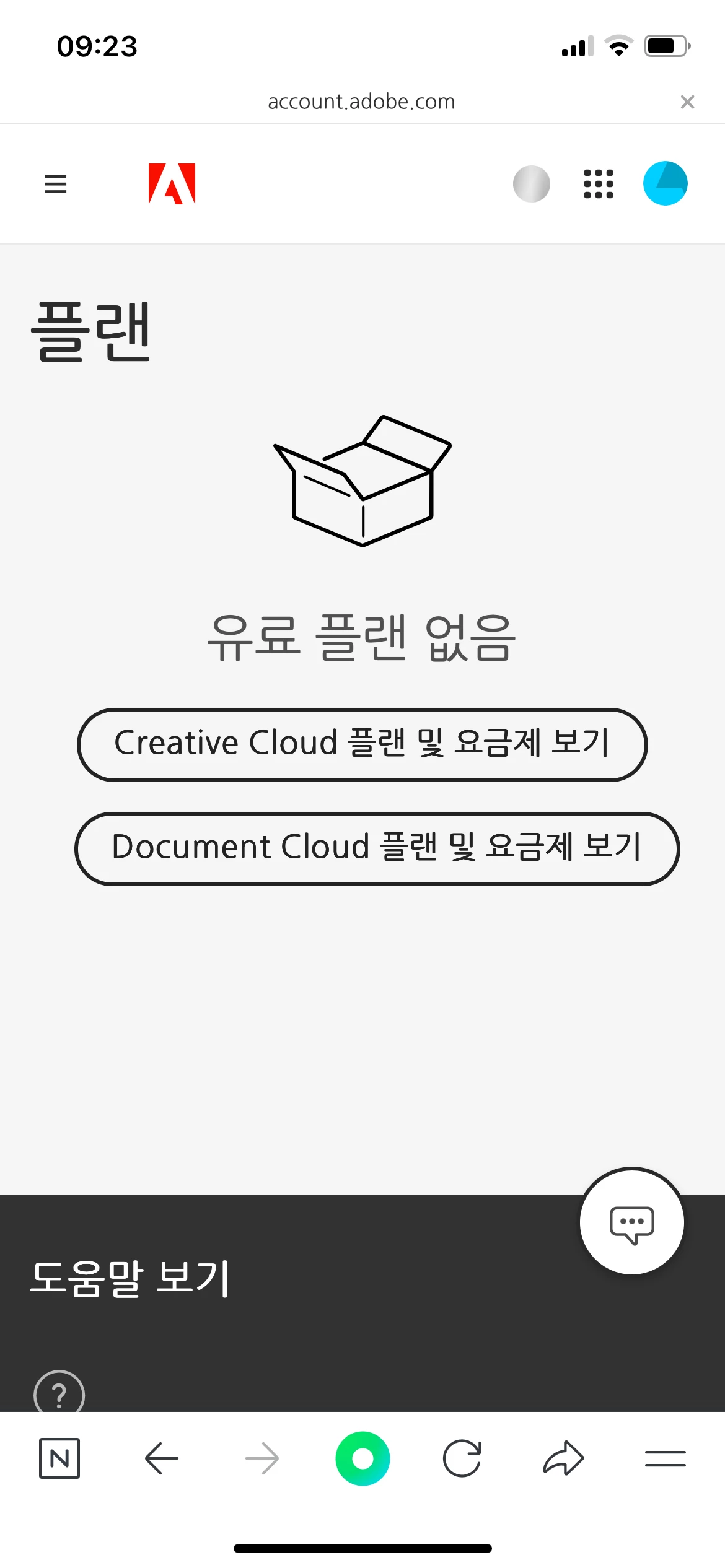
Task: Close the in-app browser window
Action: coord(687,102)
